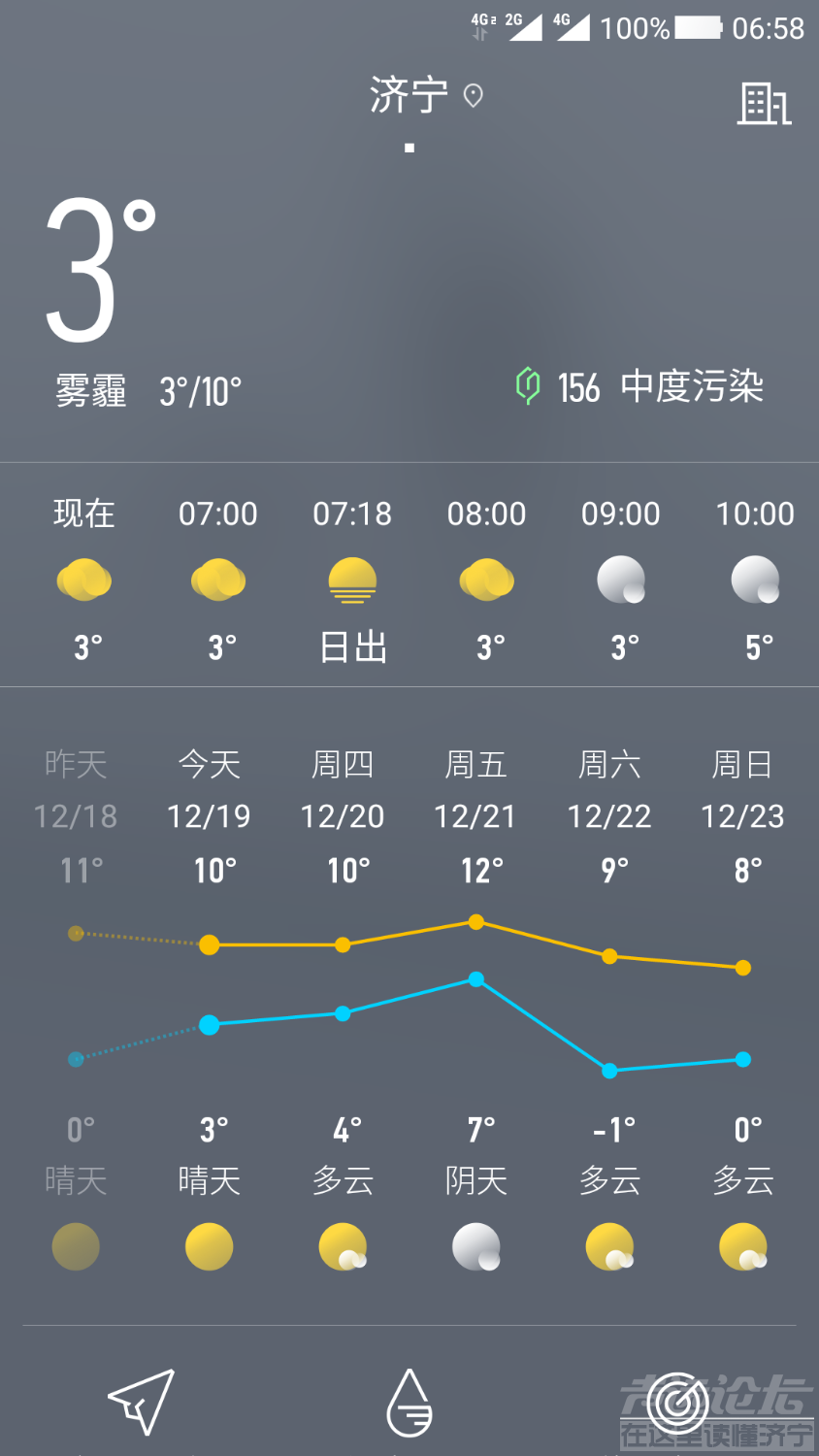819x1456 pixels.
Task: Tap the cloudy icon under 09:00
Action: point(621,579)
